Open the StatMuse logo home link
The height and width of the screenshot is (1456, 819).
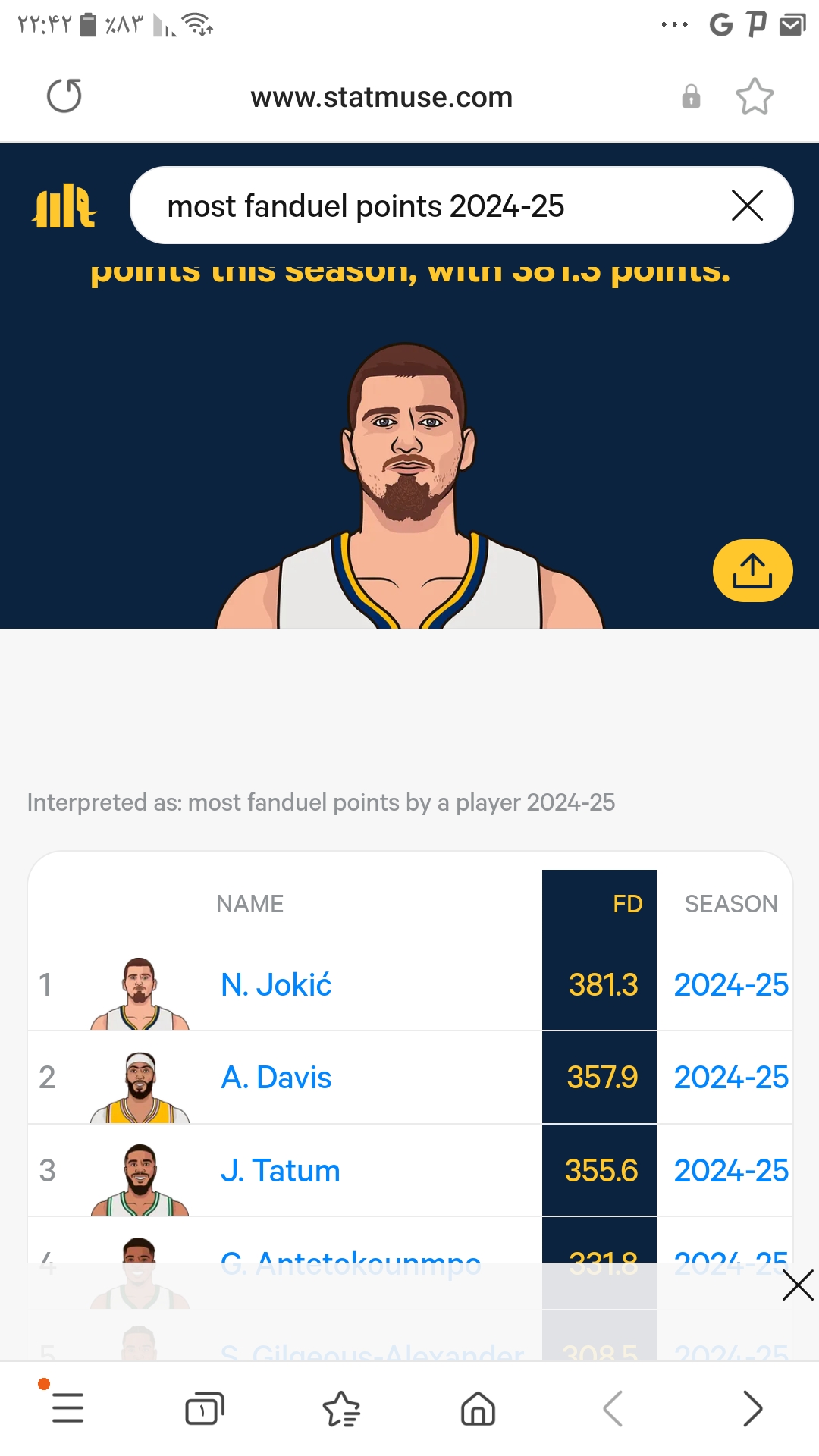(x=64, y=206)
